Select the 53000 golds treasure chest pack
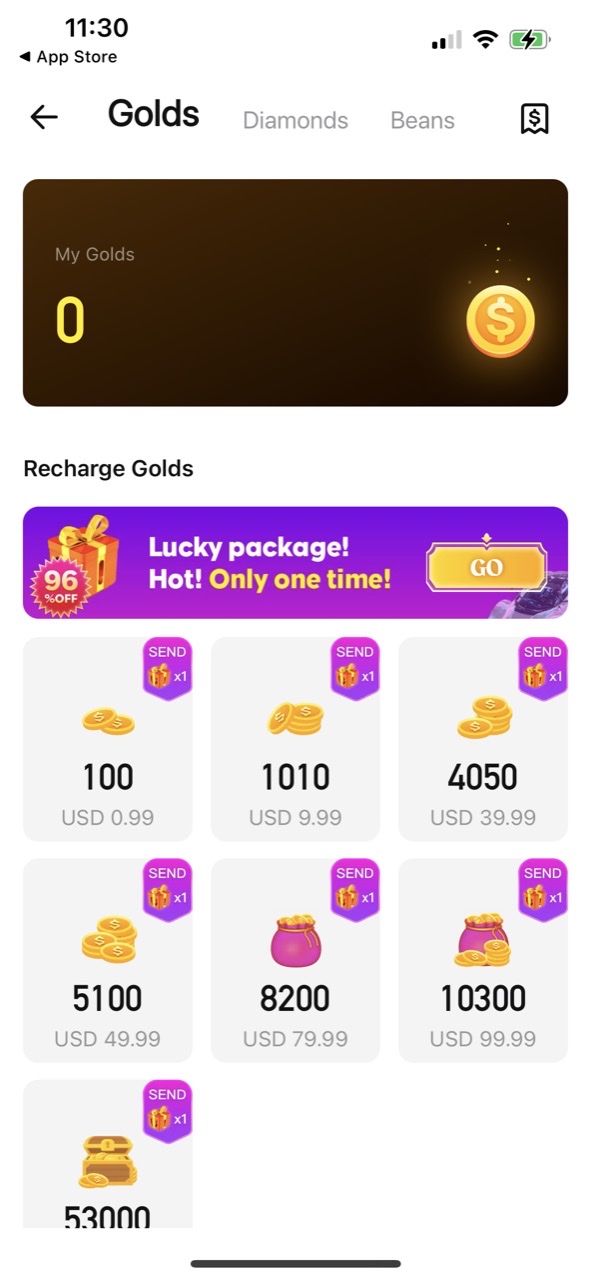The width and height of the screenshot is (591, 1280). pyautogui.click(x=108, y=1154)
